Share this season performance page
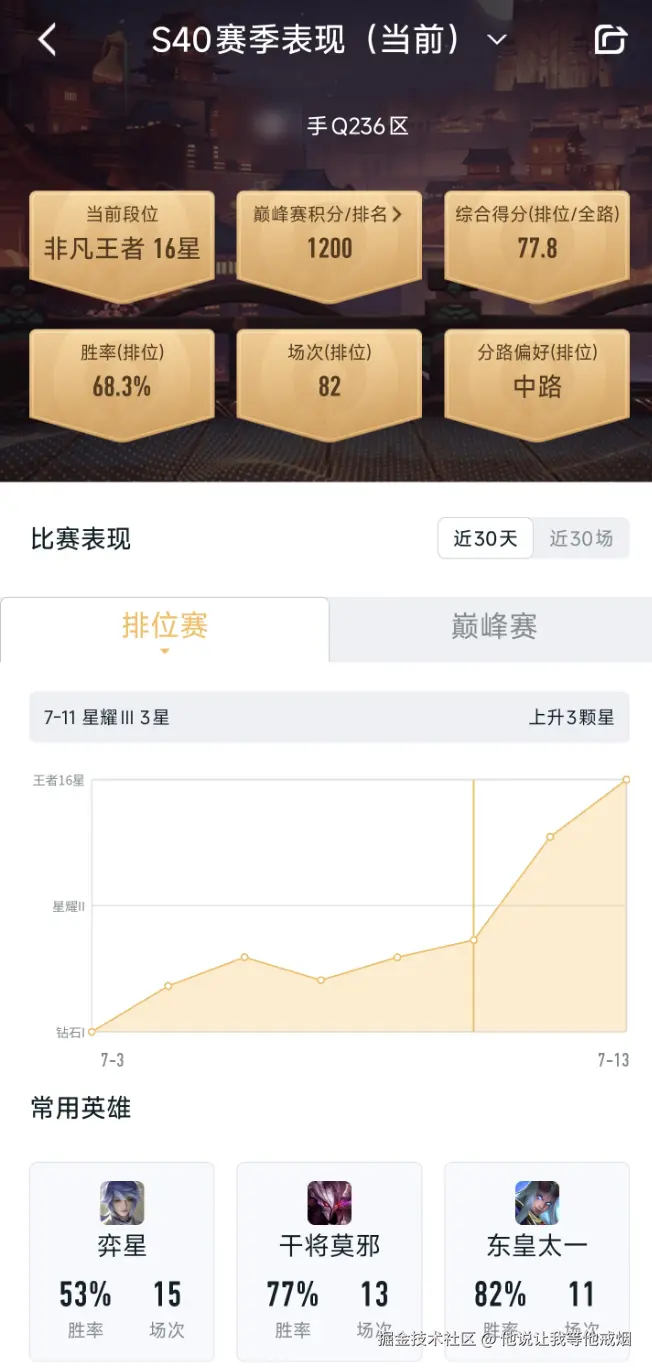The height and width of the screenshot is (1368, 652). (x=610, y=40)
